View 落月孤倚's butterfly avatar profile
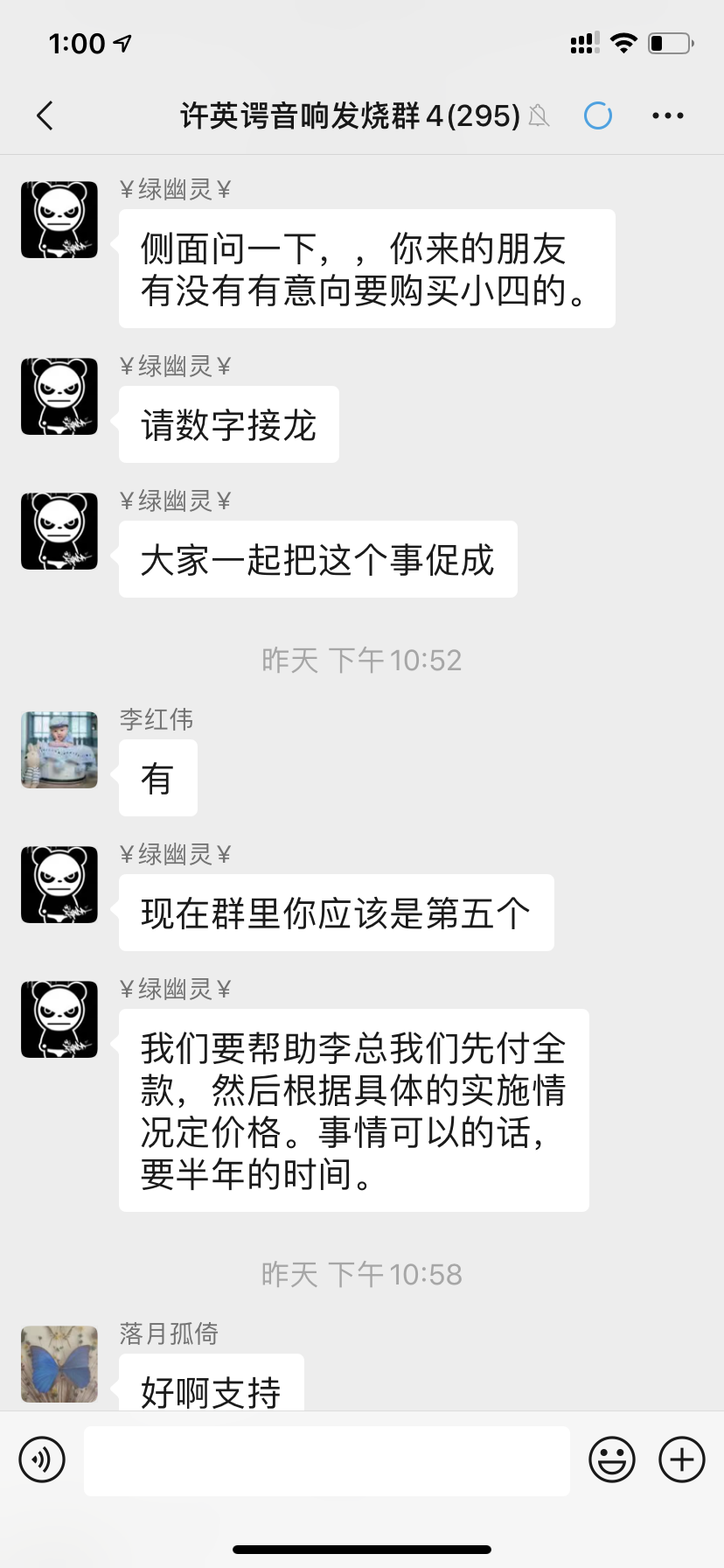The width and height of the screenshot is (724, 1568). [x=59, y=1363]
